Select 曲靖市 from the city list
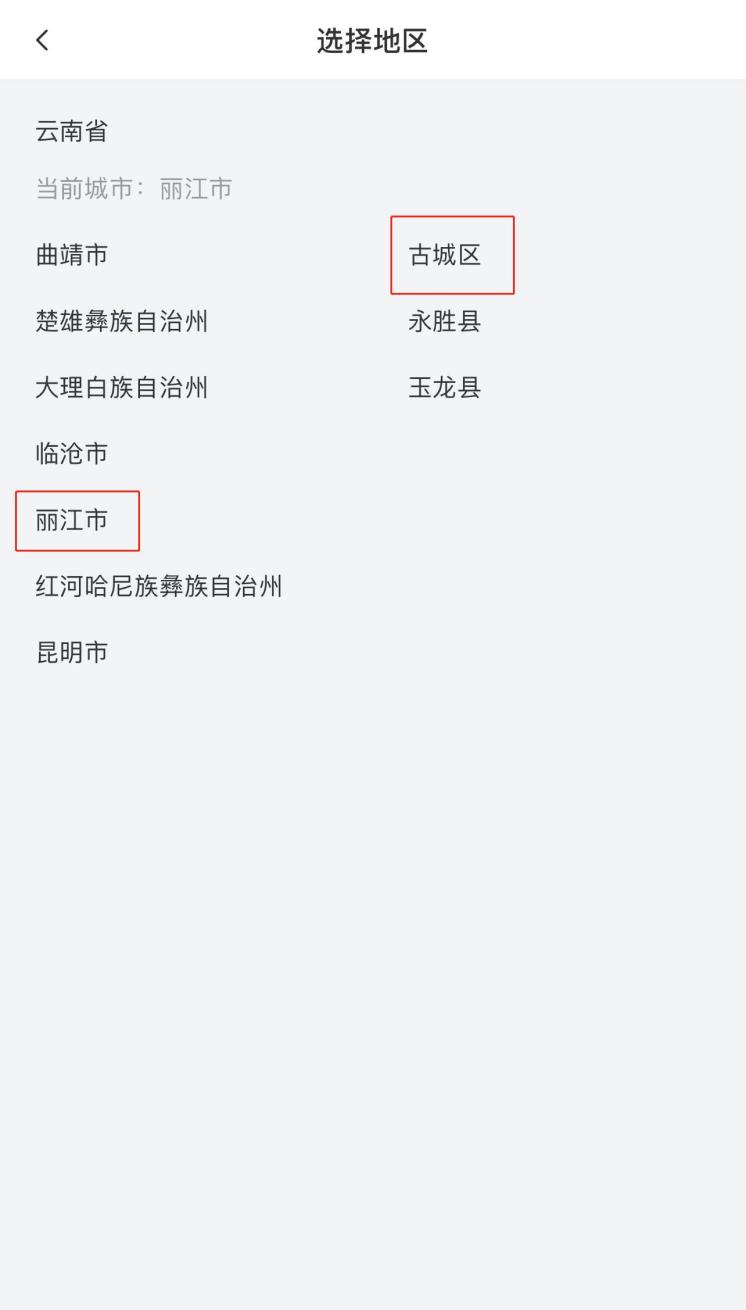 click(x=72, y=255)
